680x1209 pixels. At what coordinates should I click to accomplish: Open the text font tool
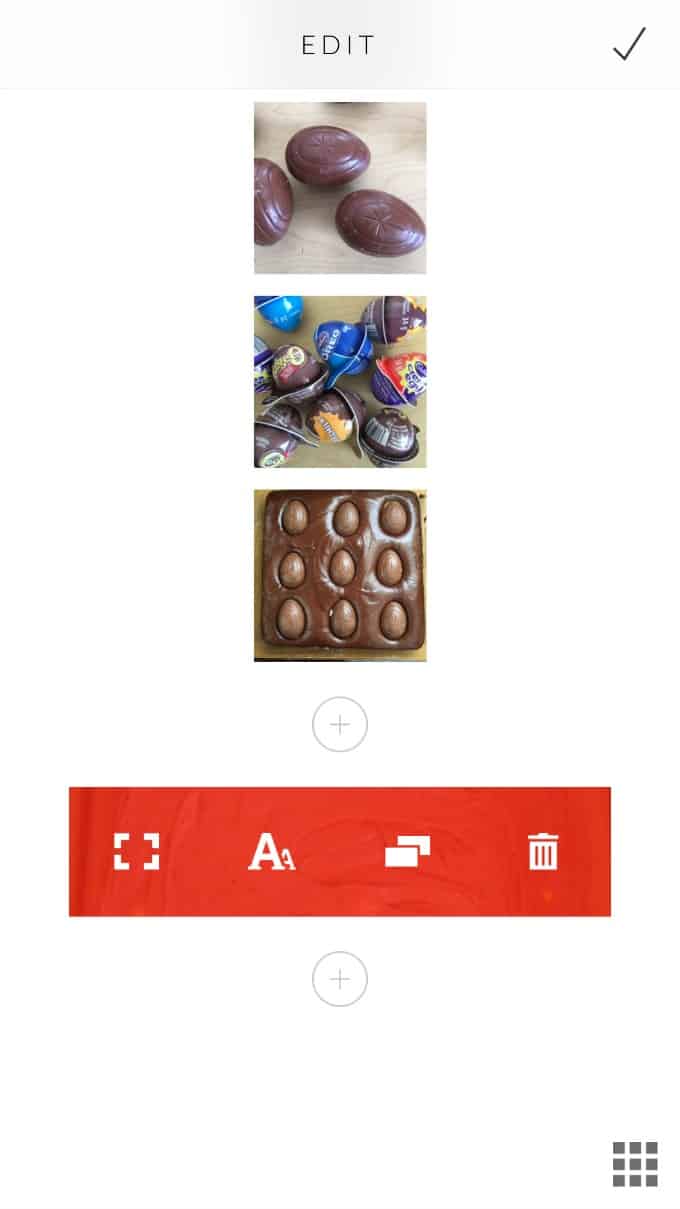click(271, 852)
